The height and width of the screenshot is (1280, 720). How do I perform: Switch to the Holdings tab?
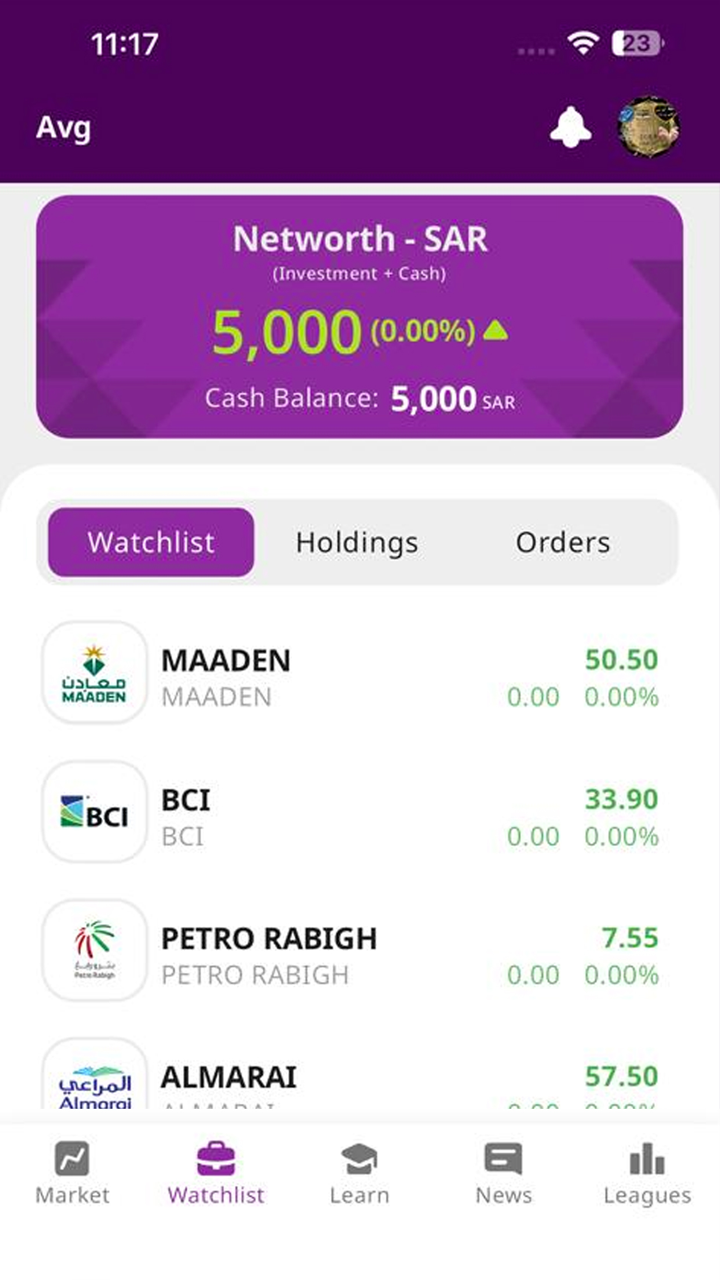point(357,542)
